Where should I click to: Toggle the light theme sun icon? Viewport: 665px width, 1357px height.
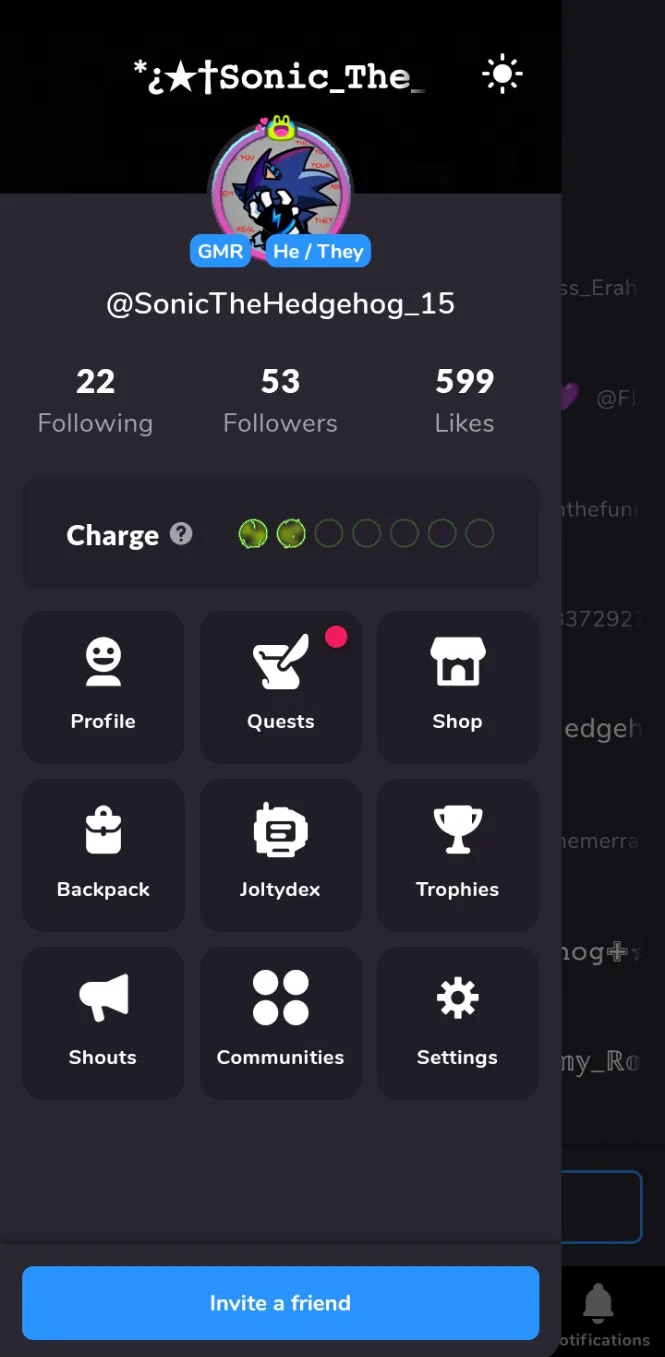pos(502,75)
